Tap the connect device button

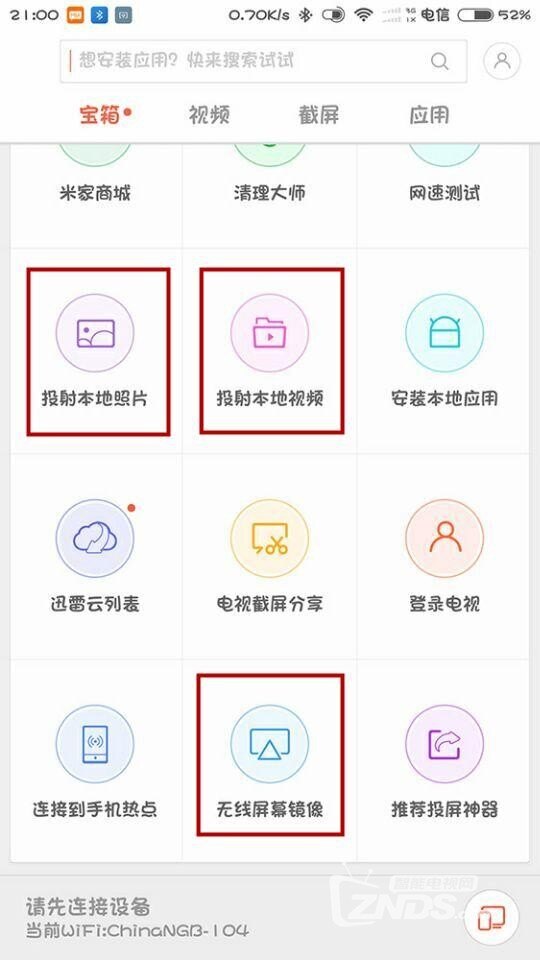[x=491, y=918]
